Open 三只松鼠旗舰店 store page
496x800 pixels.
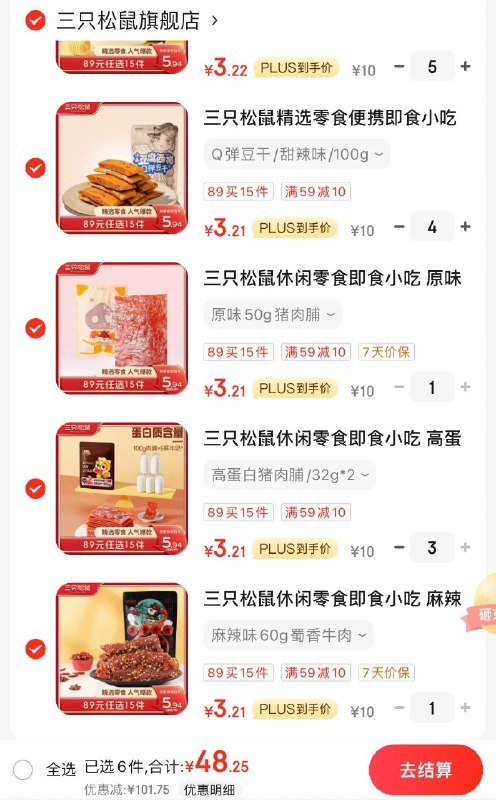(137, 21)
